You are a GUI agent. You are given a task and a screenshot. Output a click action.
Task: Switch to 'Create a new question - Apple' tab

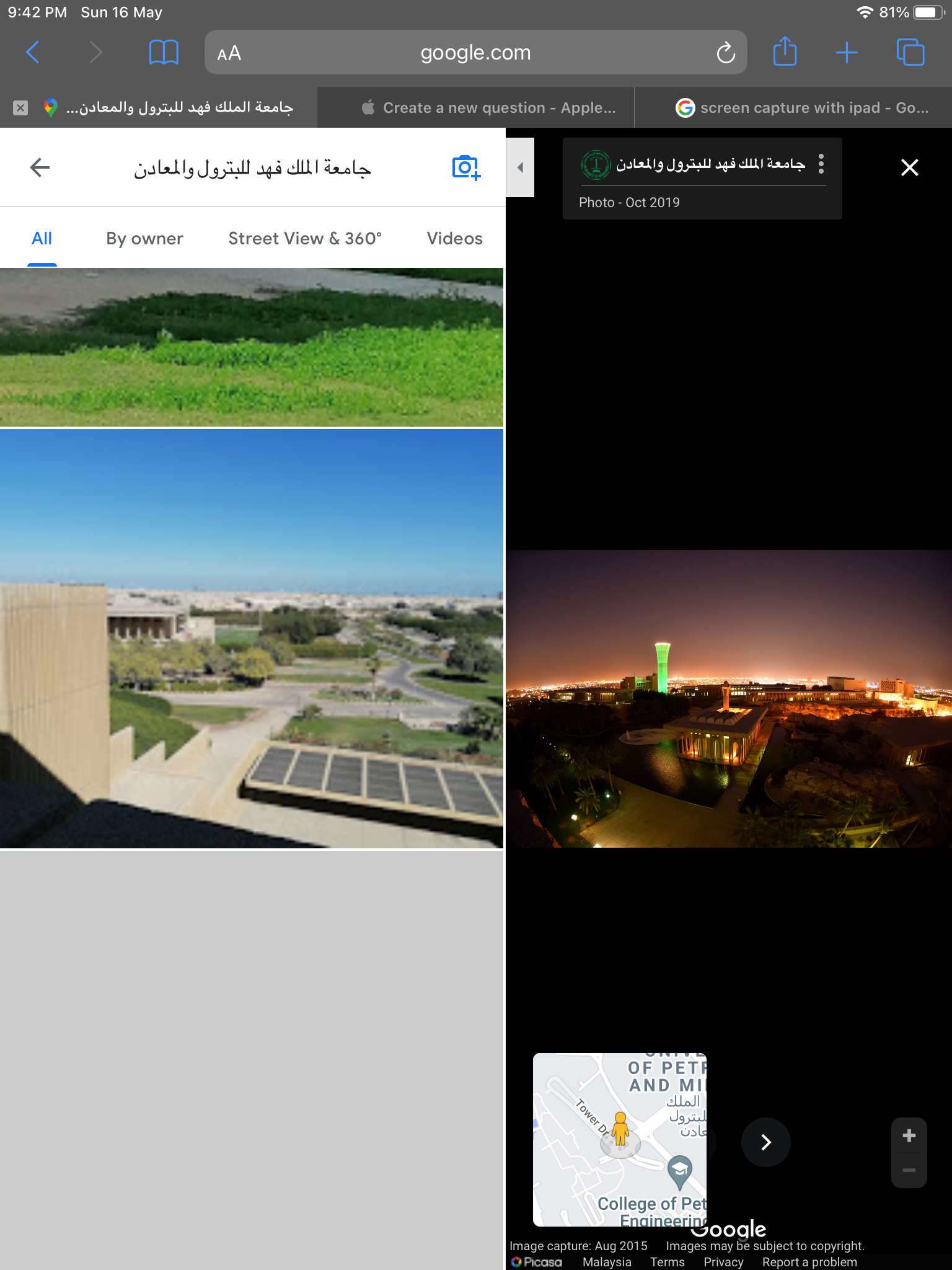pos(490,108)
